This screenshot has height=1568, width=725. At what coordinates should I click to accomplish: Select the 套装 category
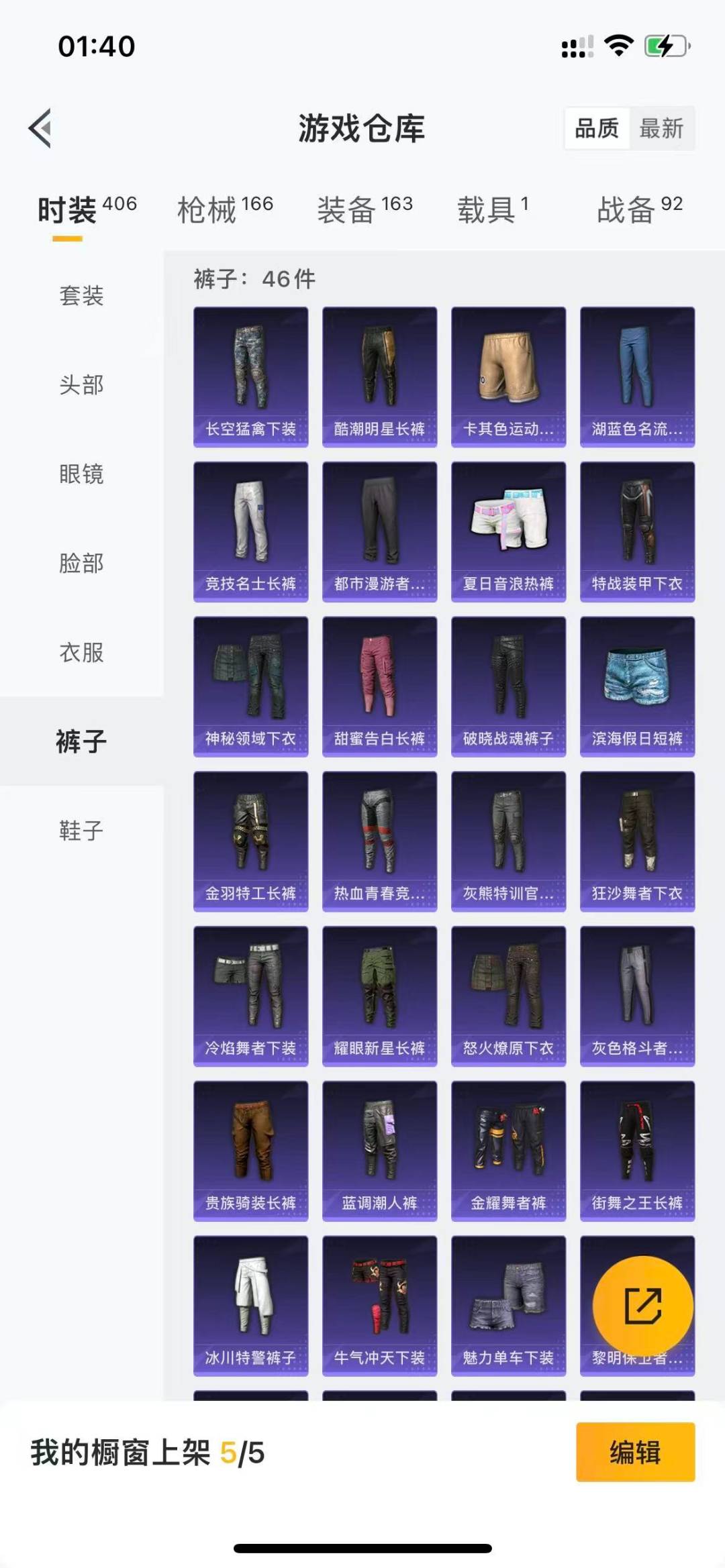[x=81, y=295]
